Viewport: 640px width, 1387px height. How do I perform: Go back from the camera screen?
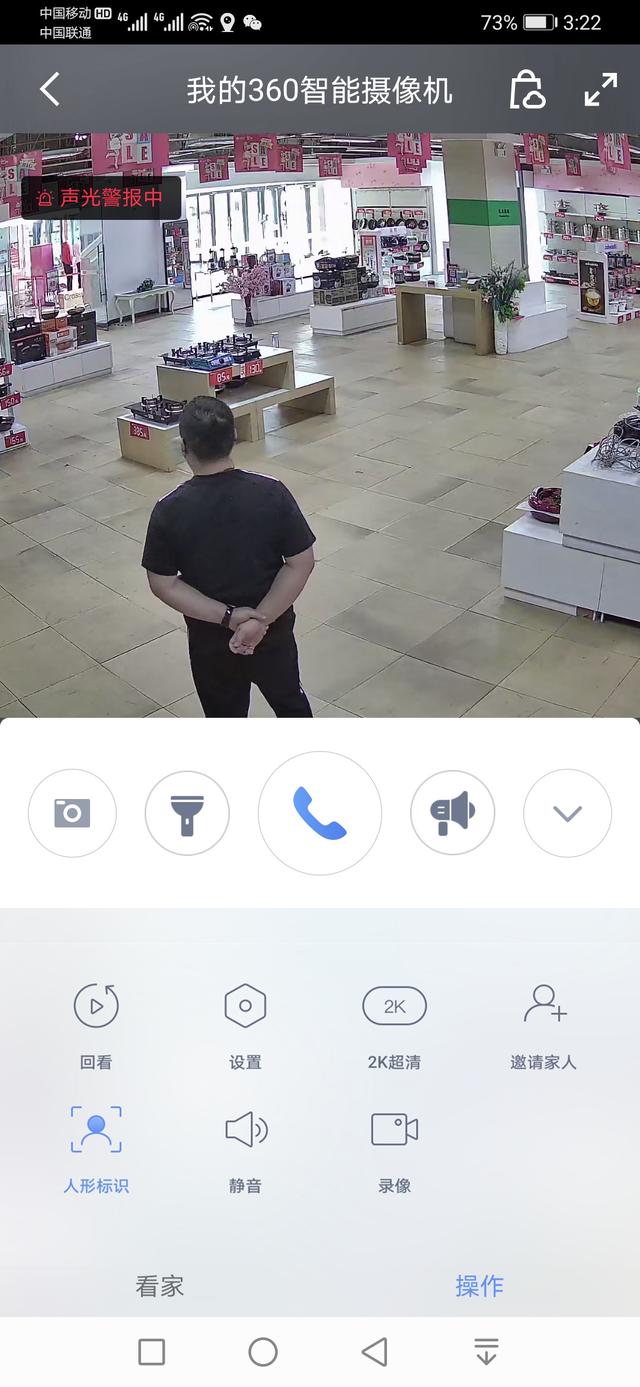(x=50, y=90)
